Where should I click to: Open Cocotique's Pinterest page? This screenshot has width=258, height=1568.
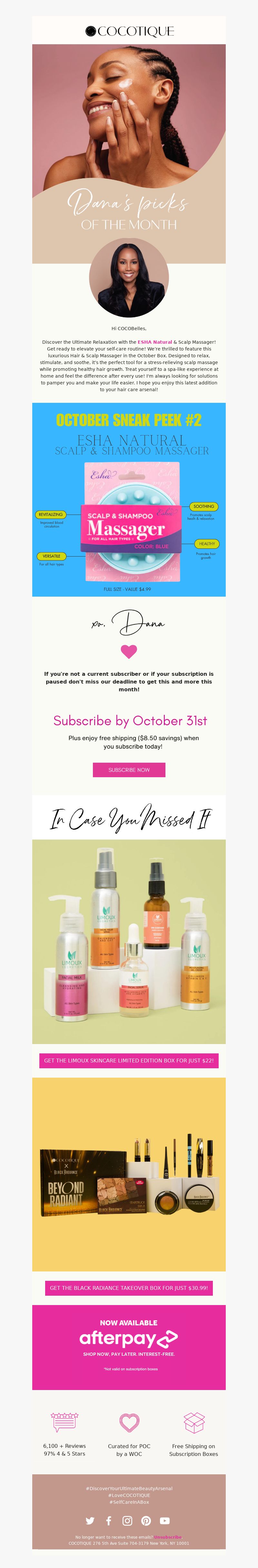[x=146, y=1521]
